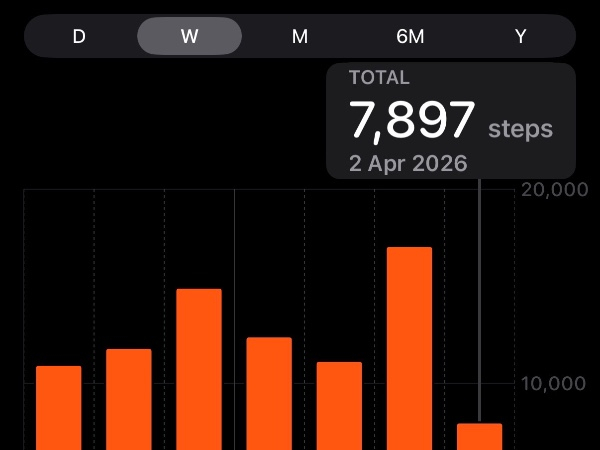Select the first step bar on the left
600x450 pixels.
[x=59, y=408]
